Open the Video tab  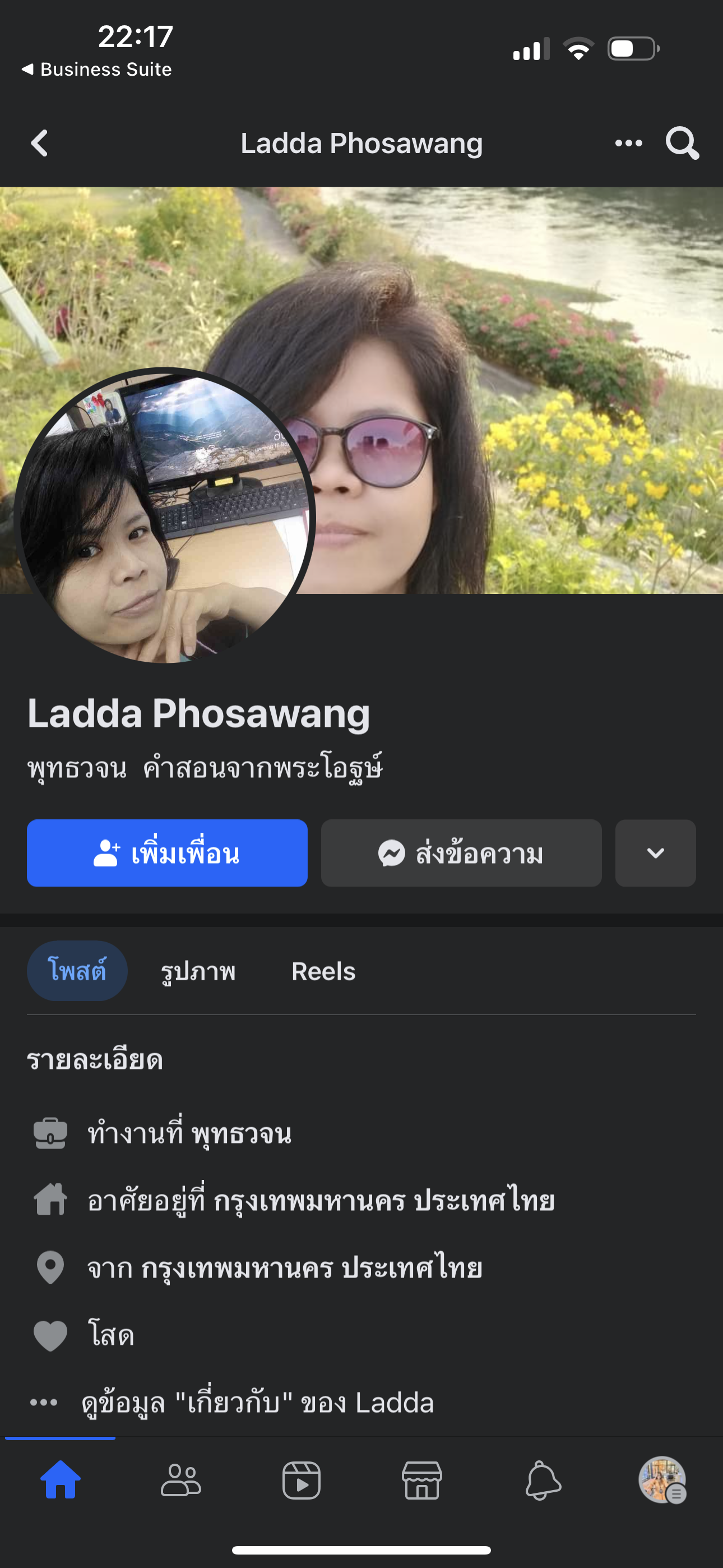tap(302, 1481)
